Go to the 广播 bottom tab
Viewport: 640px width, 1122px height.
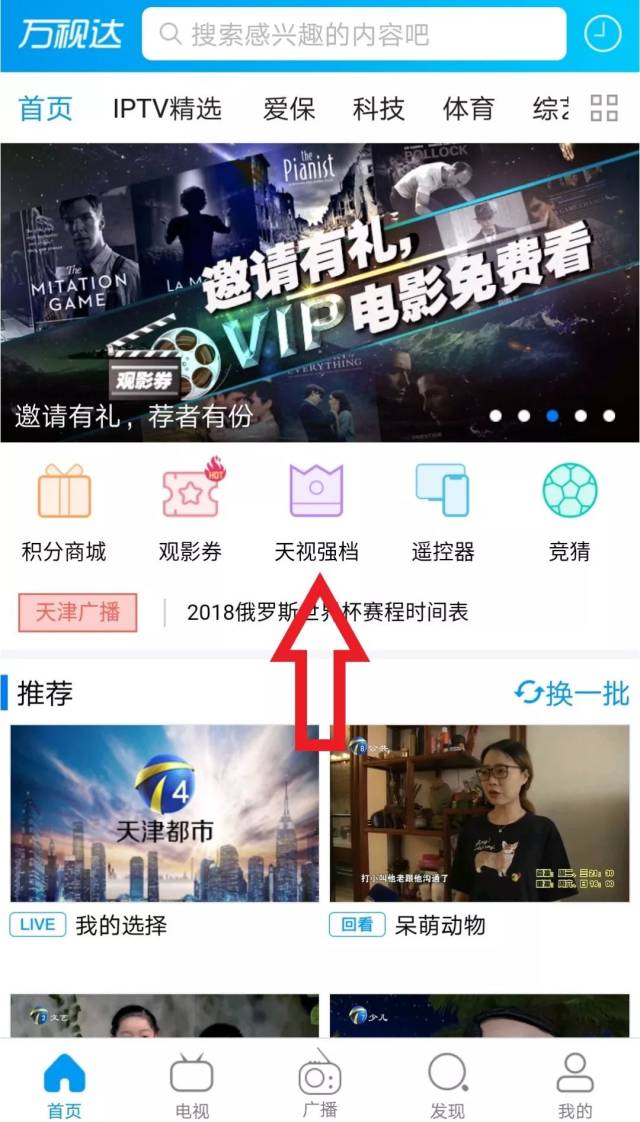tap(320, 1085)
